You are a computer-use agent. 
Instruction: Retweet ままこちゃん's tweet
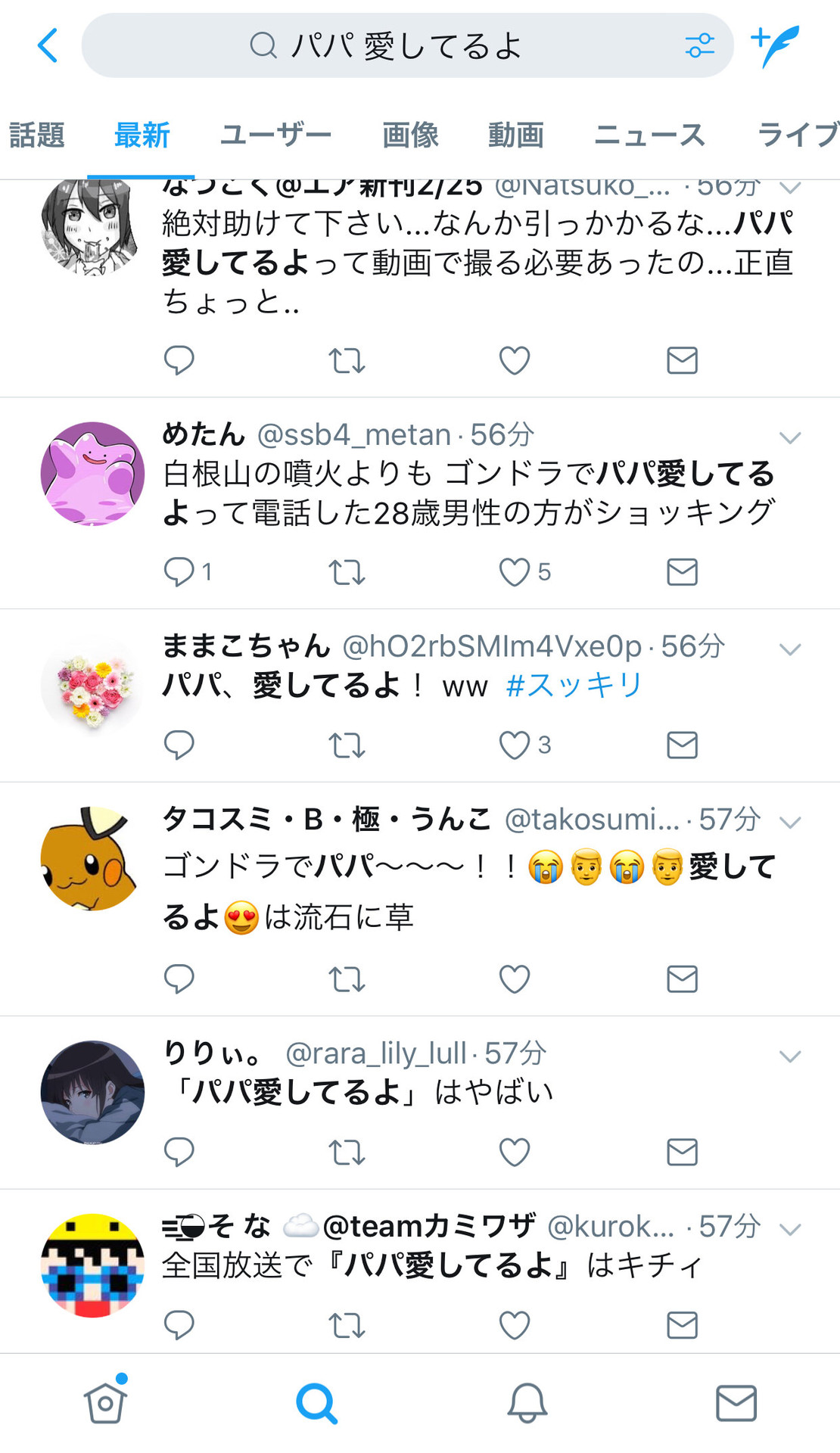(x=347, y=745)
